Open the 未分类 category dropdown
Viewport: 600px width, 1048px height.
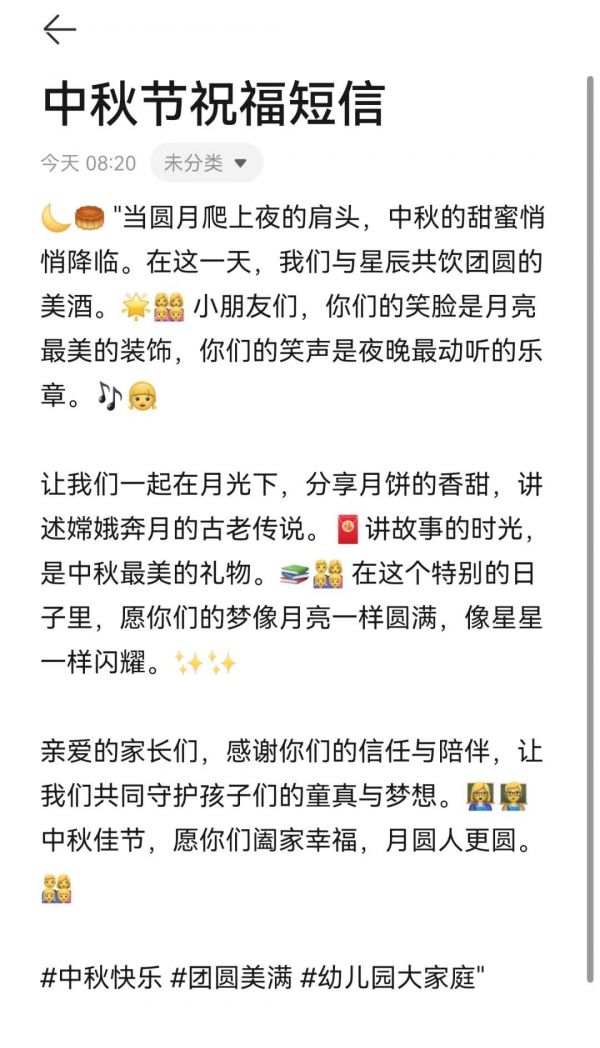click(x=206, y=163)
